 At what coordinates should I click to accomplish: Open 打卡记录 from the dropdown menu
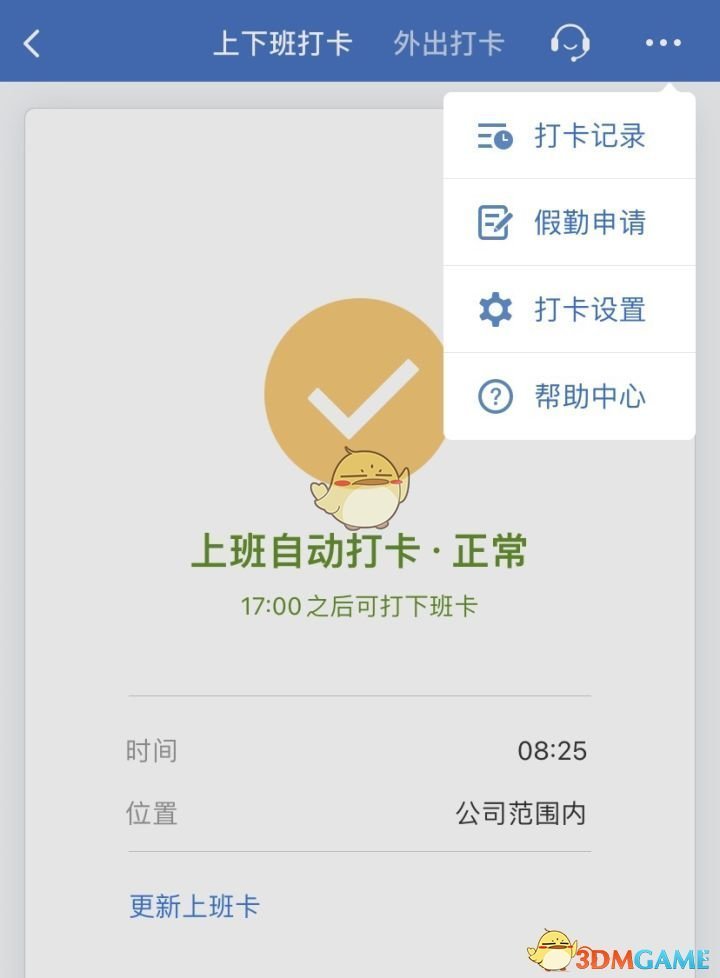(x=569, y=136)
